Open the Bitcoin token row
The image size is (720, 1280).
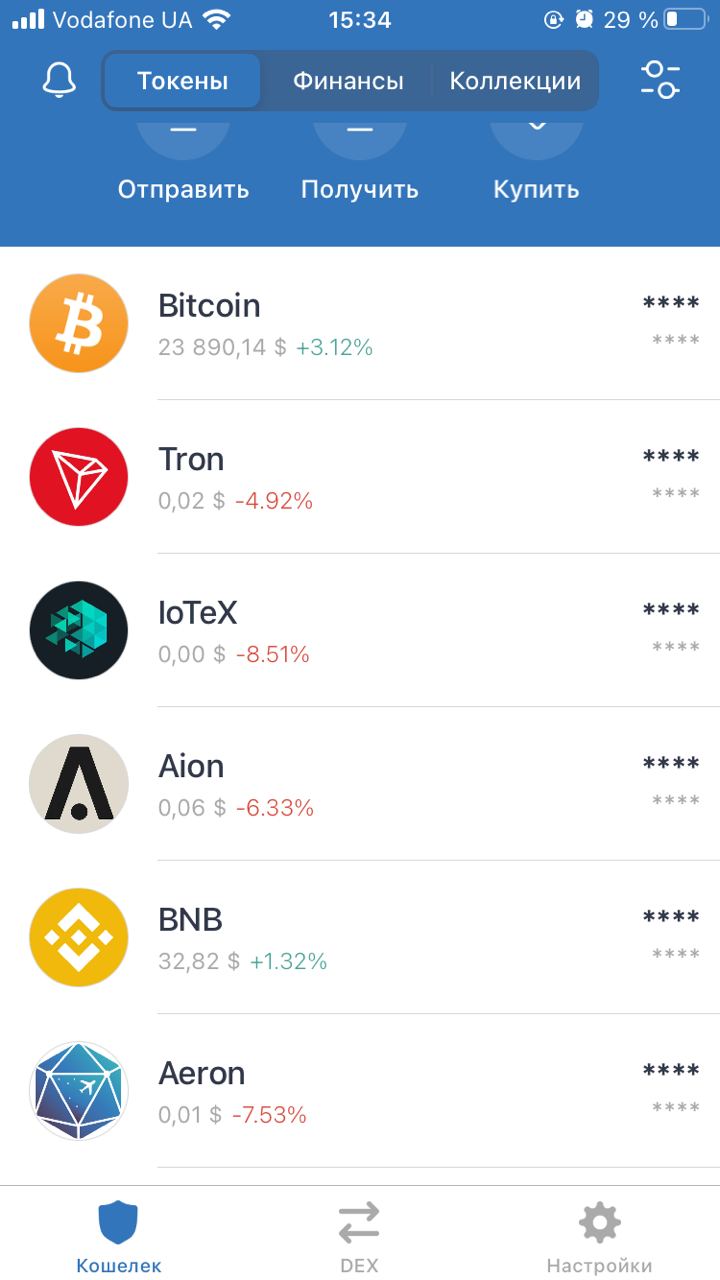coord(360,323)
